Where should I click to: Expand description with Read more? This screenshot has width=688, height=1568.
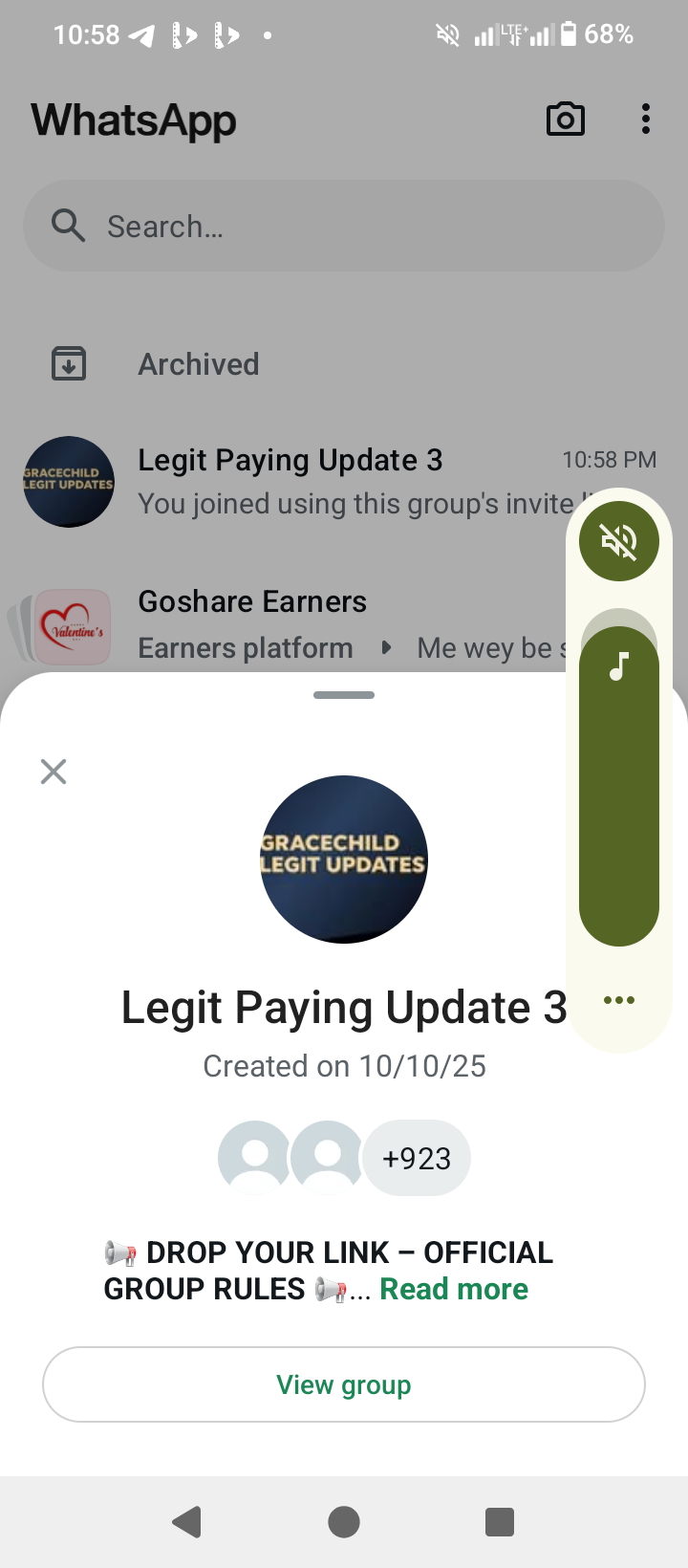(x=454, y=1289)
